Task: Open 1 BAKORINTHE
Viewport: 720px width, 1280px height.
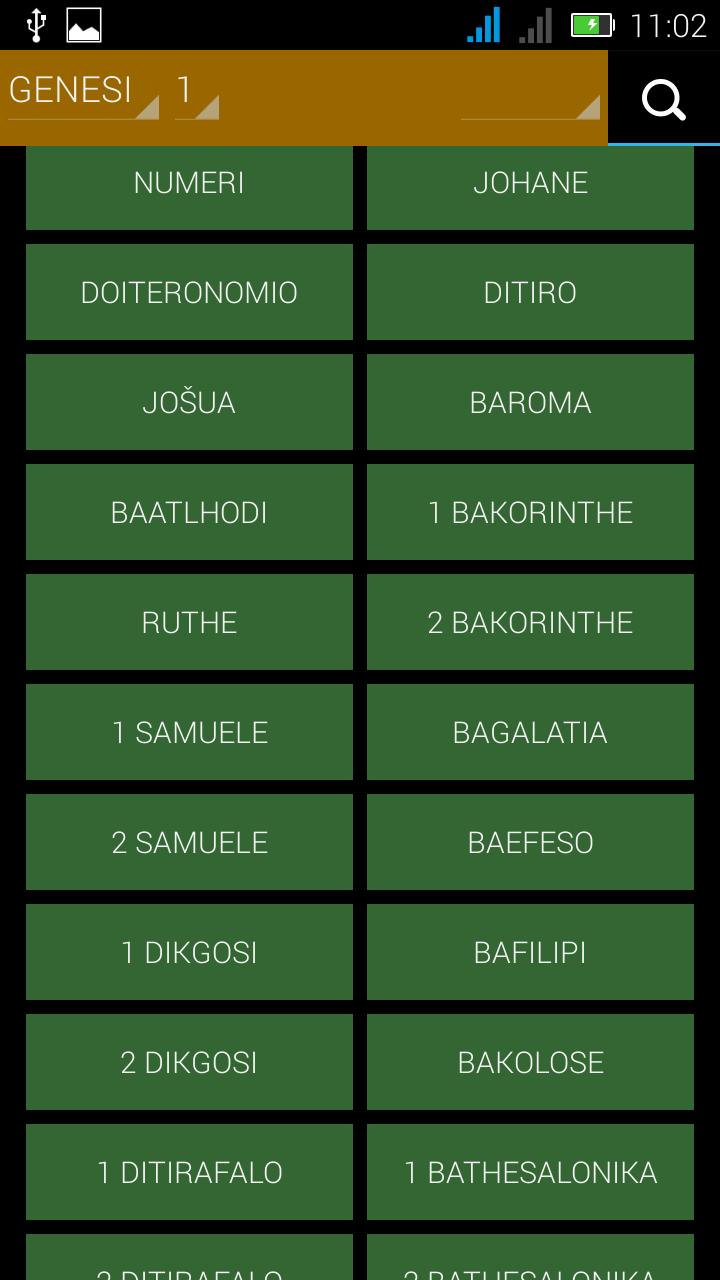Action: pos(530,512)
